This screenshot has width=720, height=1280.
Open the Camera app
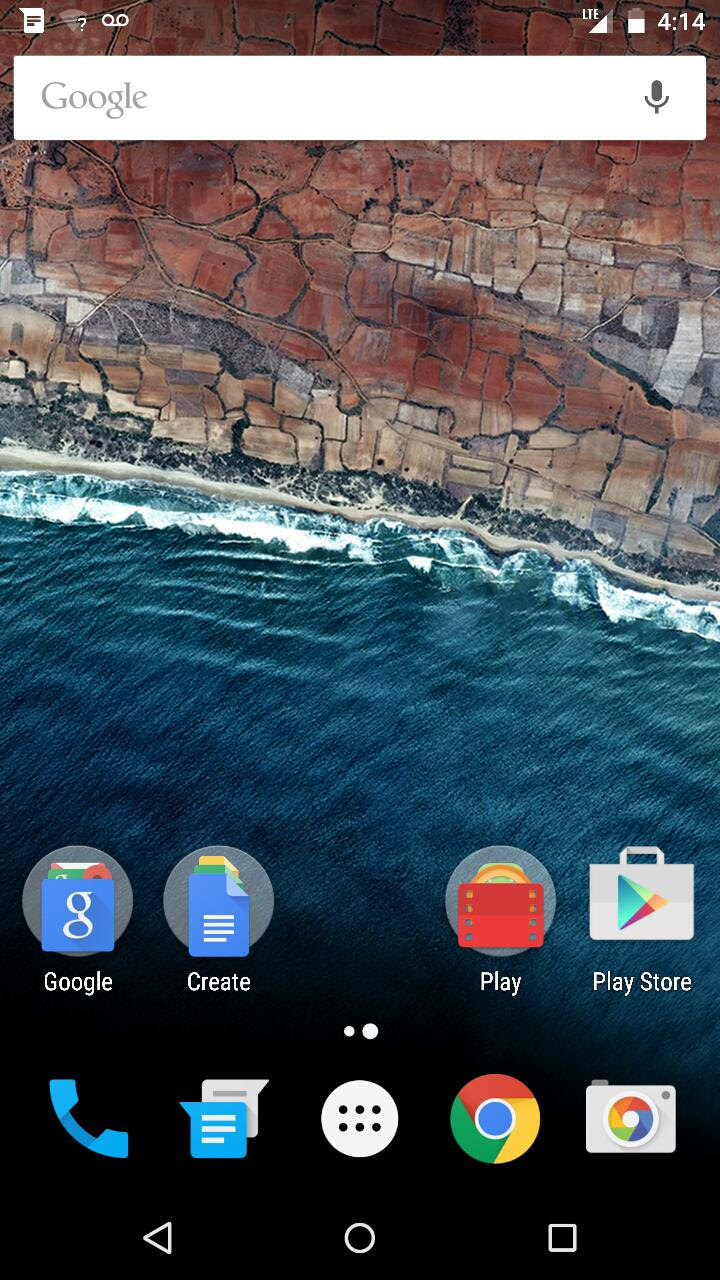tap(631, 1117)
